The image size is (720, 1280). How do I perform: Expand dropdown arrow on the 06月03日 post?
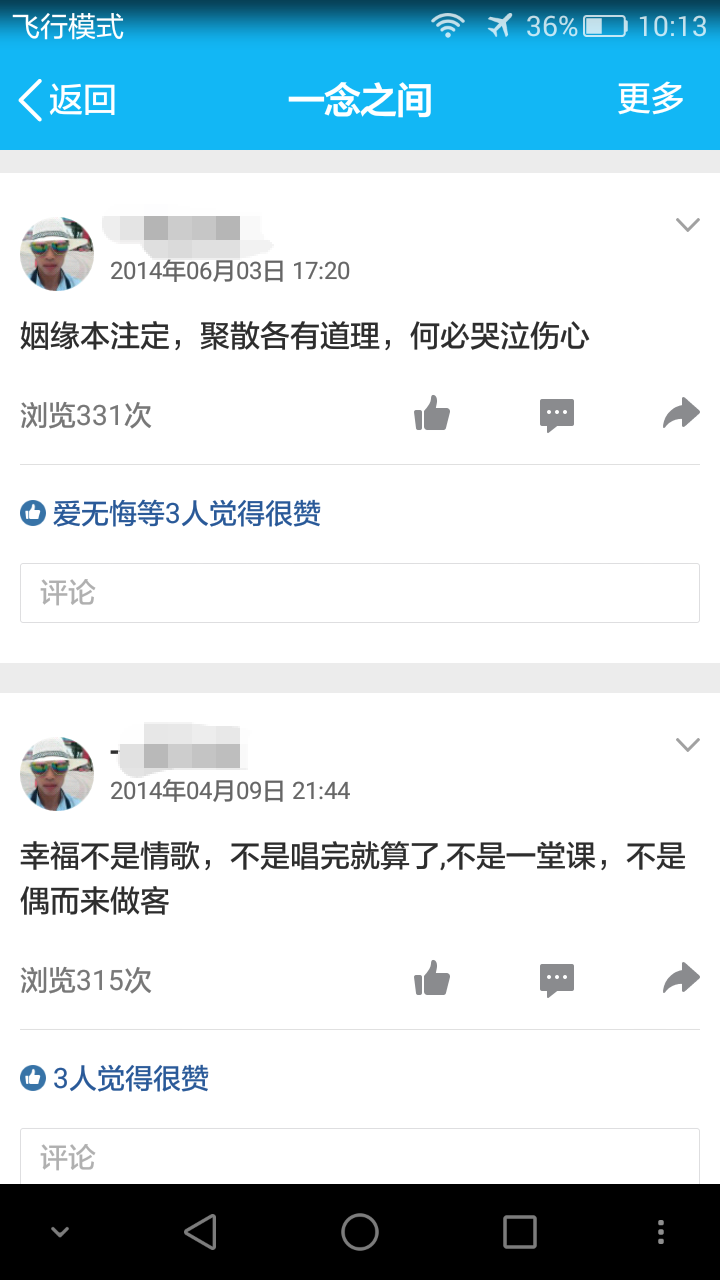(x=687, y=225)
